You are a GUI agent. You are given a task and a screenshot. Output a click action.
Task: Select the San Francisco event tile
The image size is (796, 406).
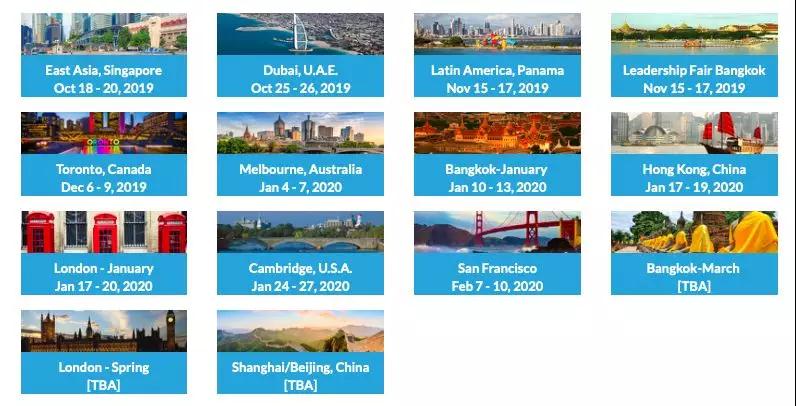pos(497,254)
